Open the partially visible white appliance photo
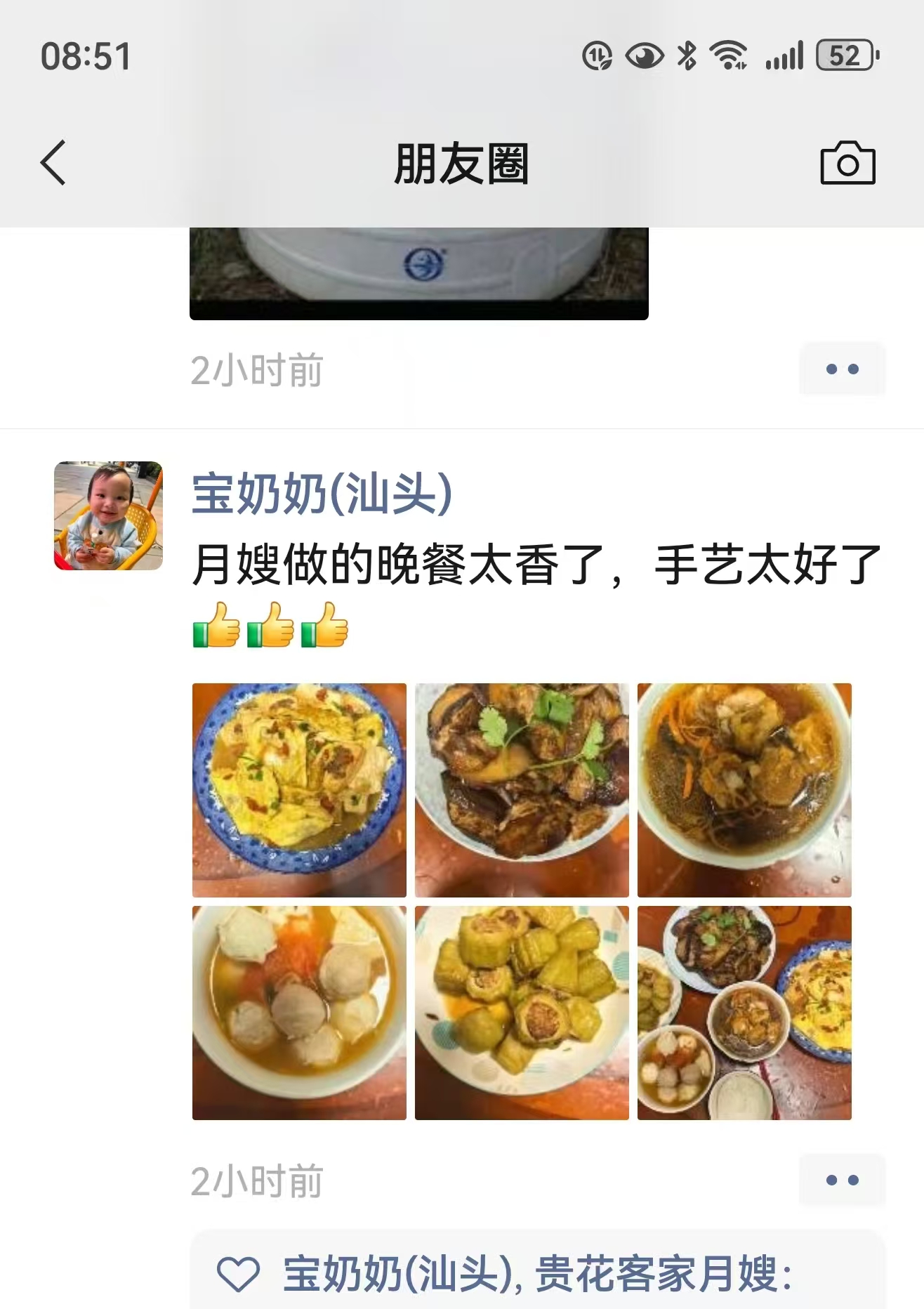This screenshot has width=924, height=1309. pyautogui.click(x=418, y=272)
